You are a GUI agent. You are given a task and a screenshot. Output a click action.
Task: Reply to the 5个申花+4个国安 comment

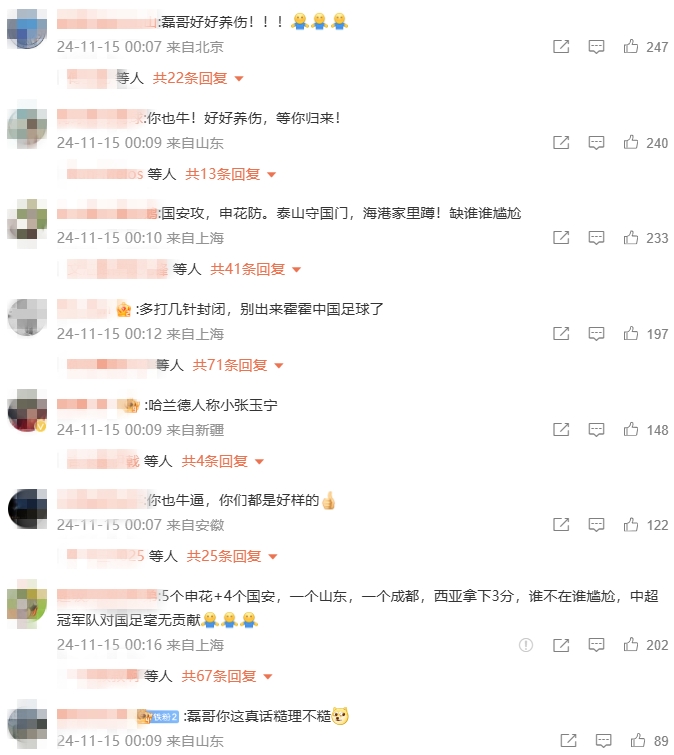[596, 645]
